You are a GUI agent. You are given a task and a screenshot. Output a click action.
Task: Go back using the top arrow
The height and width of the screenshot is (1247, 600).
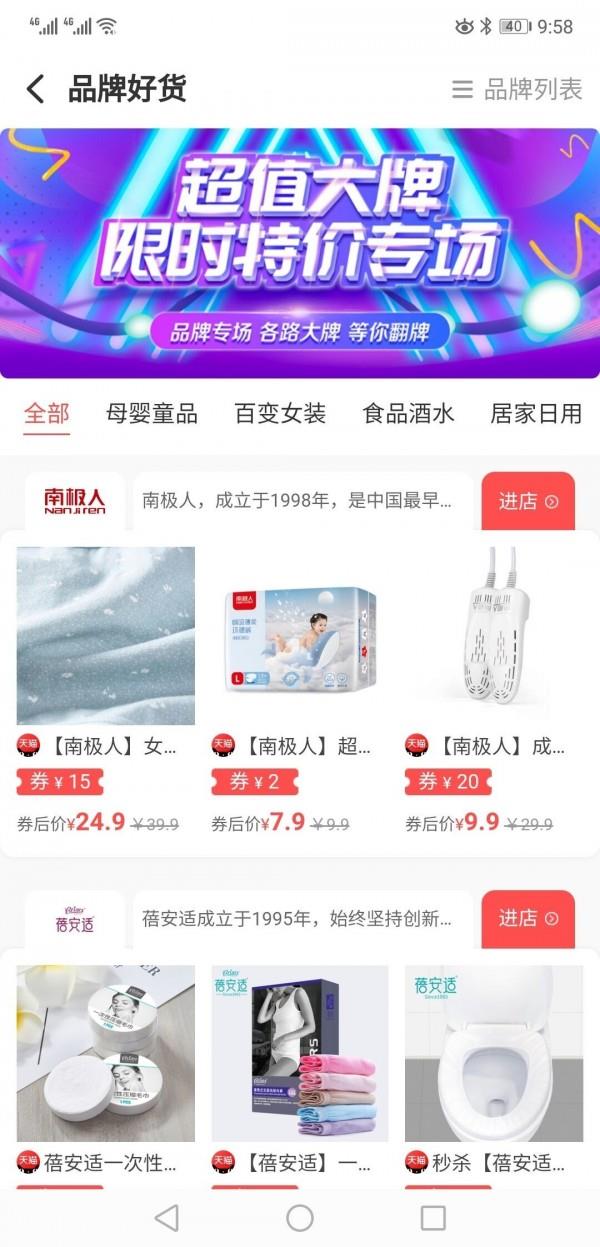(x=35, y=89)
